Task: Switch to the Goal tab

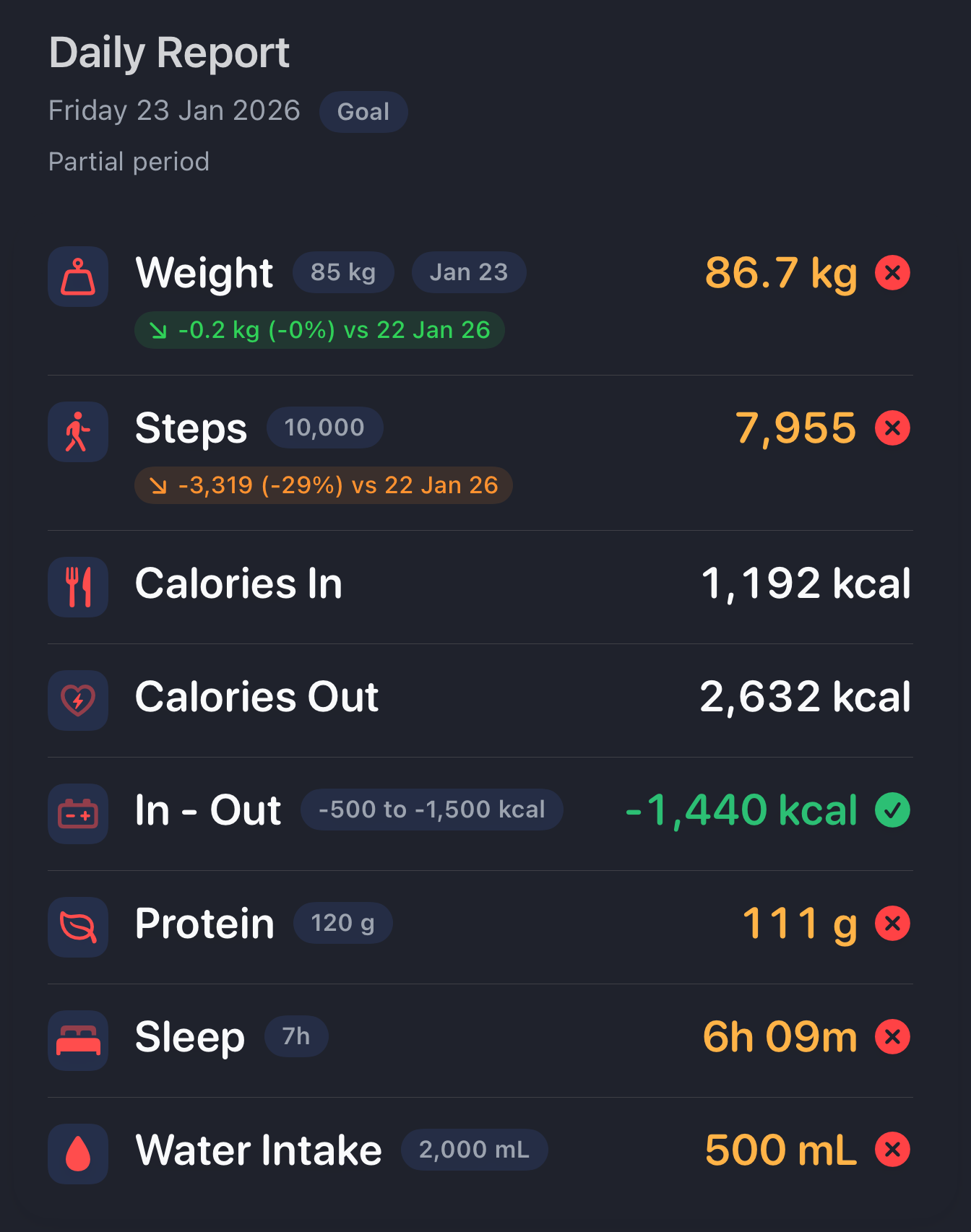Action: pos(363,111)
